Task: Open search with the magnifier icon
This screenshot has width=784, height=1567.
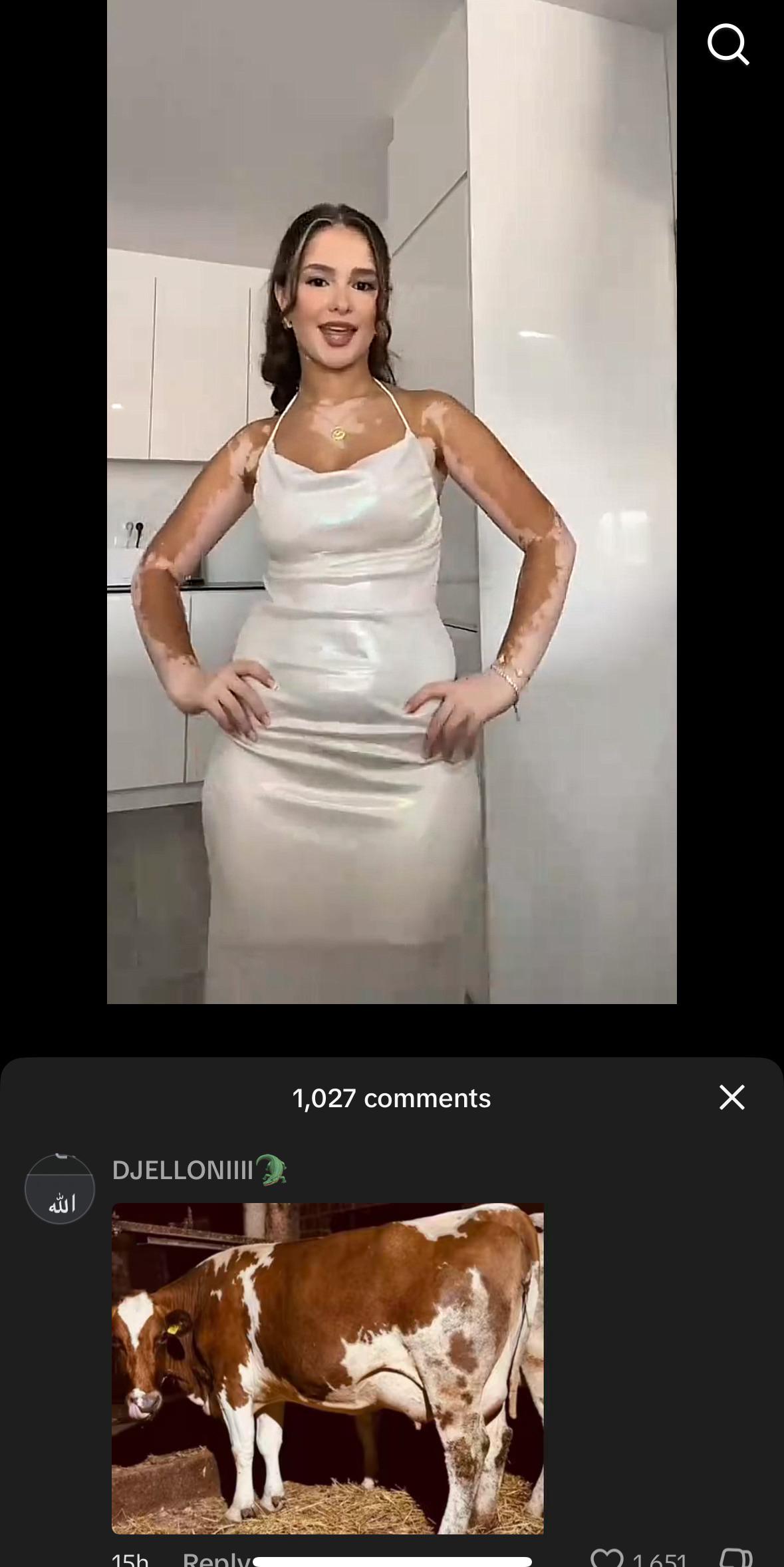Action: [x=728, y=45]
